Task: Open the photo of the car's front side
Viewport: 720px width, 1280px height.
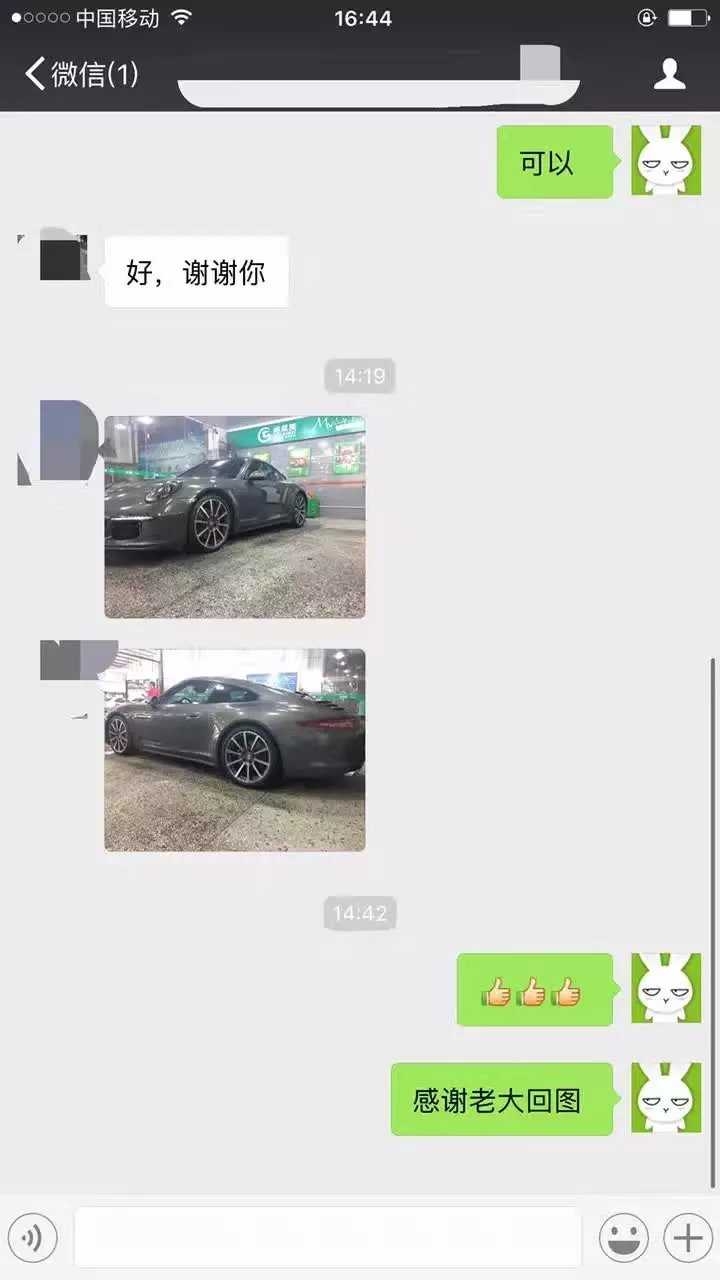Action: click(x=234, y=517)
